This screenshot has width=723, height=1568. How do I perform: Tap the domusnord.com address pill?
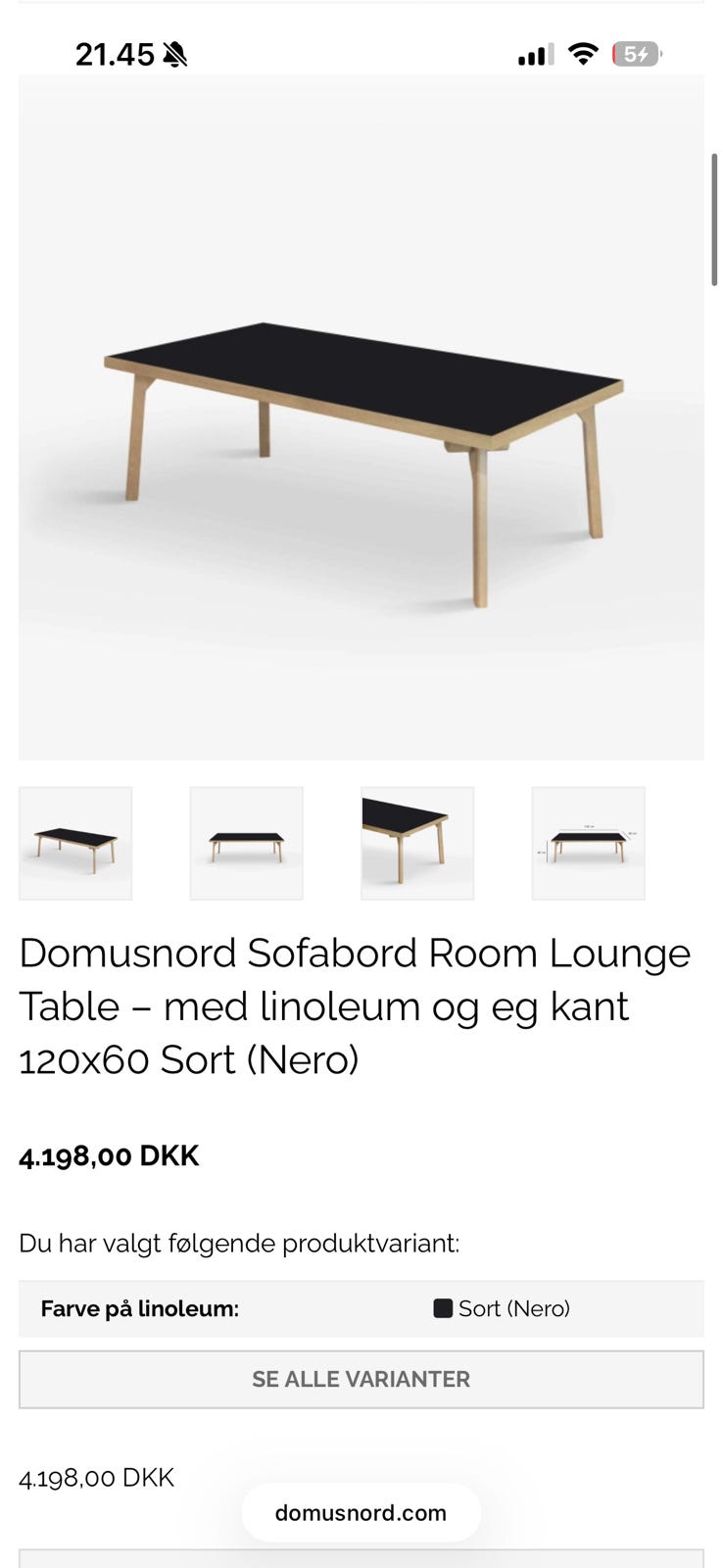(x=361, y=1512)
